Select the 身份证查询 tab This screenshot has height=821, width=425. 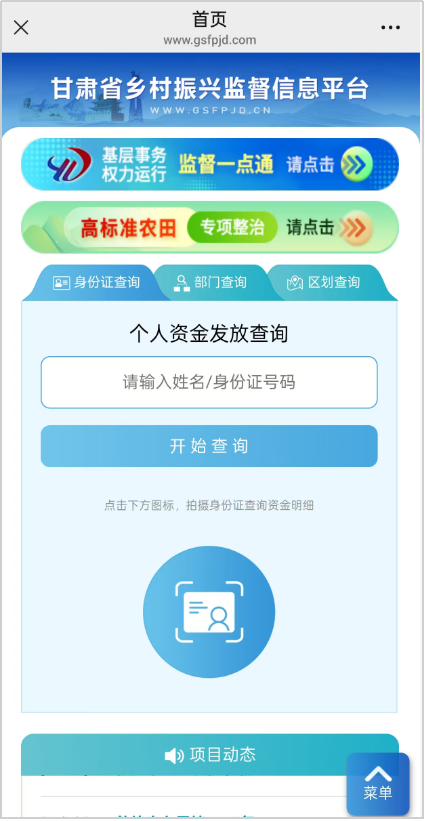[x=97, y=283]
